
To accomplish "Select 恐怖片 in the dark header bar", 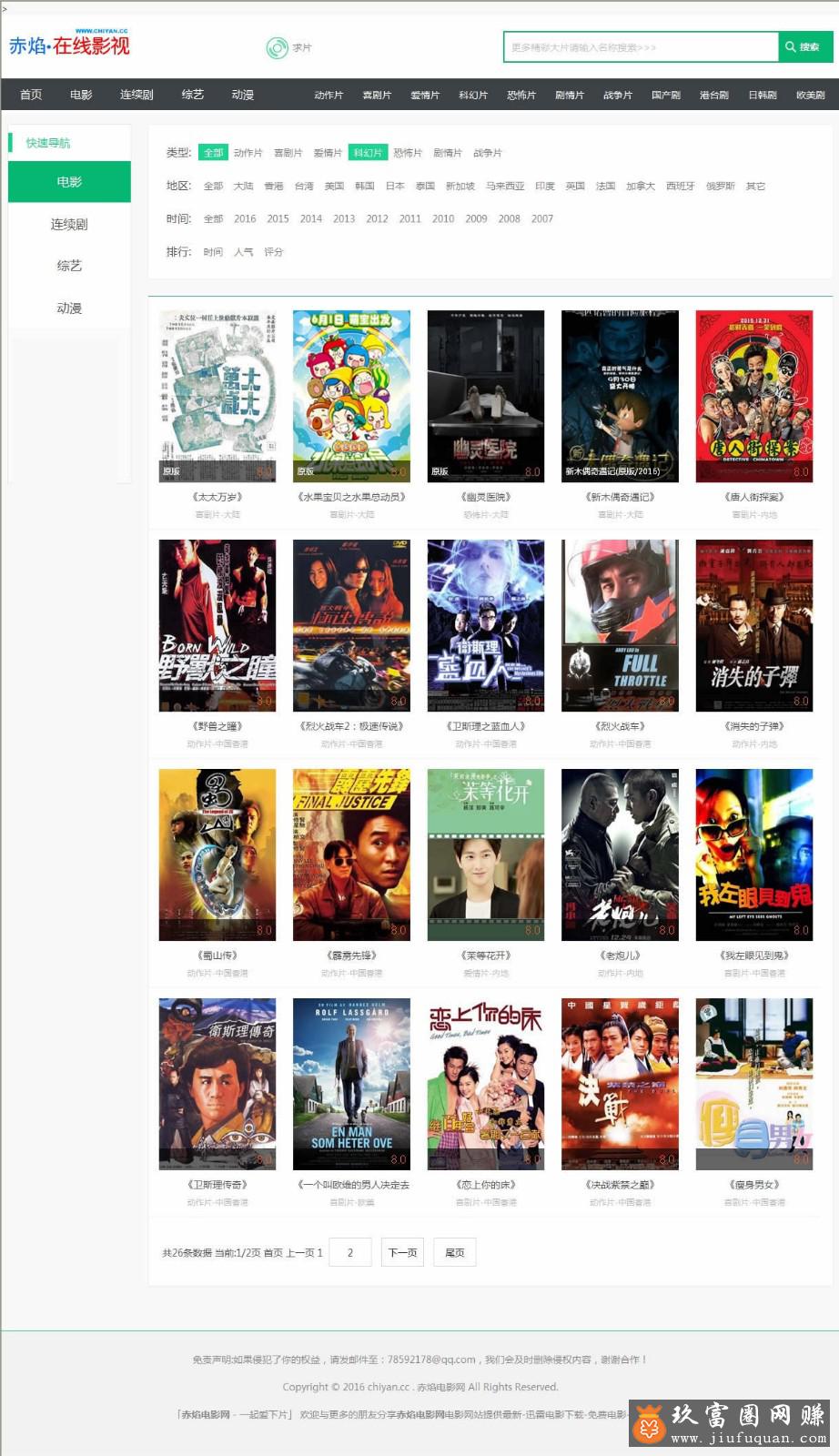I will [521, 96].
